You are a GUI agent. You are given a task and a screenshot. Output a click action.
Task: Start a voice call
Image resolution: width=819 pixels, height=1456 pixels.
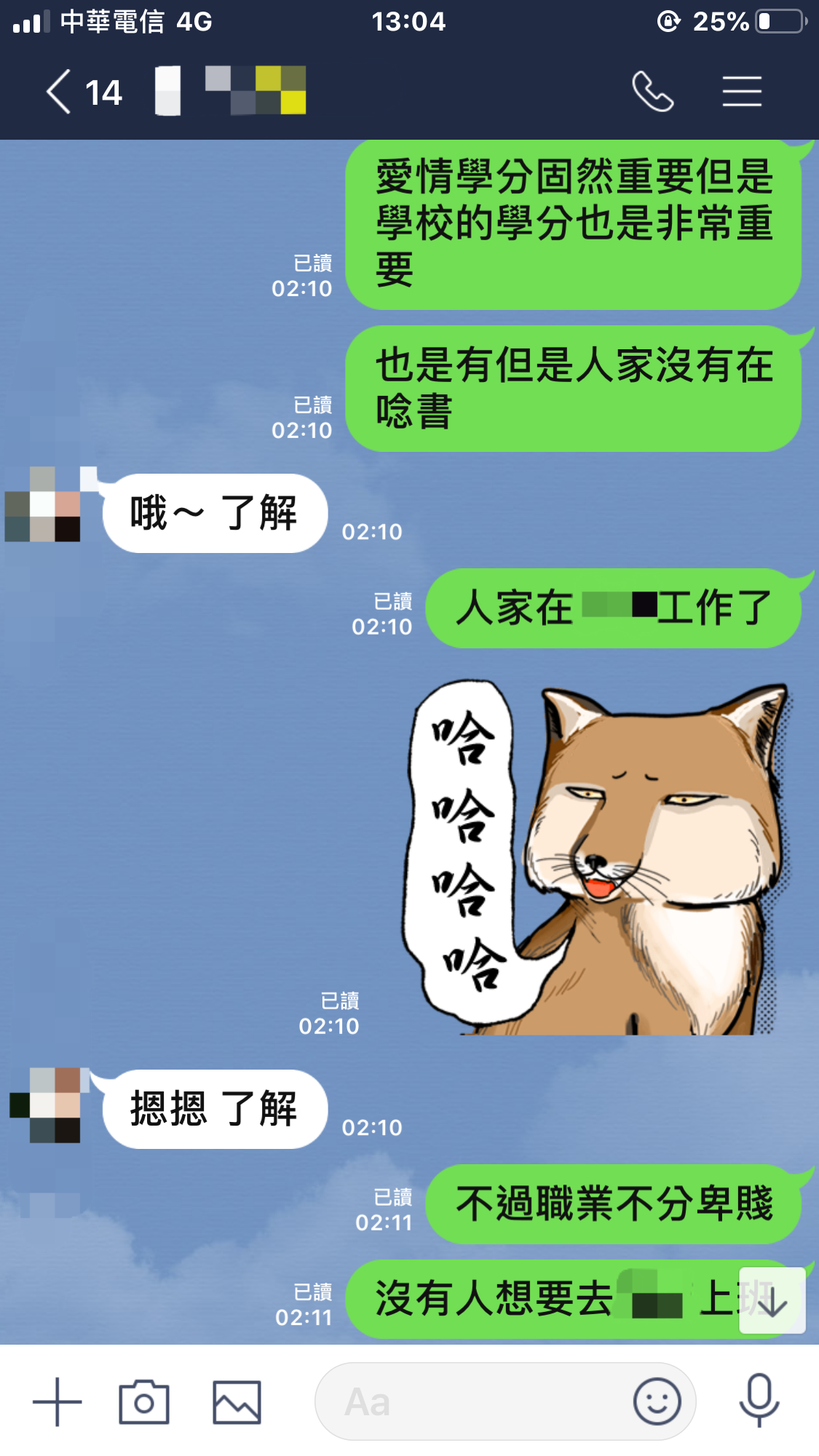pyautogui.click(x=652, y=92)
